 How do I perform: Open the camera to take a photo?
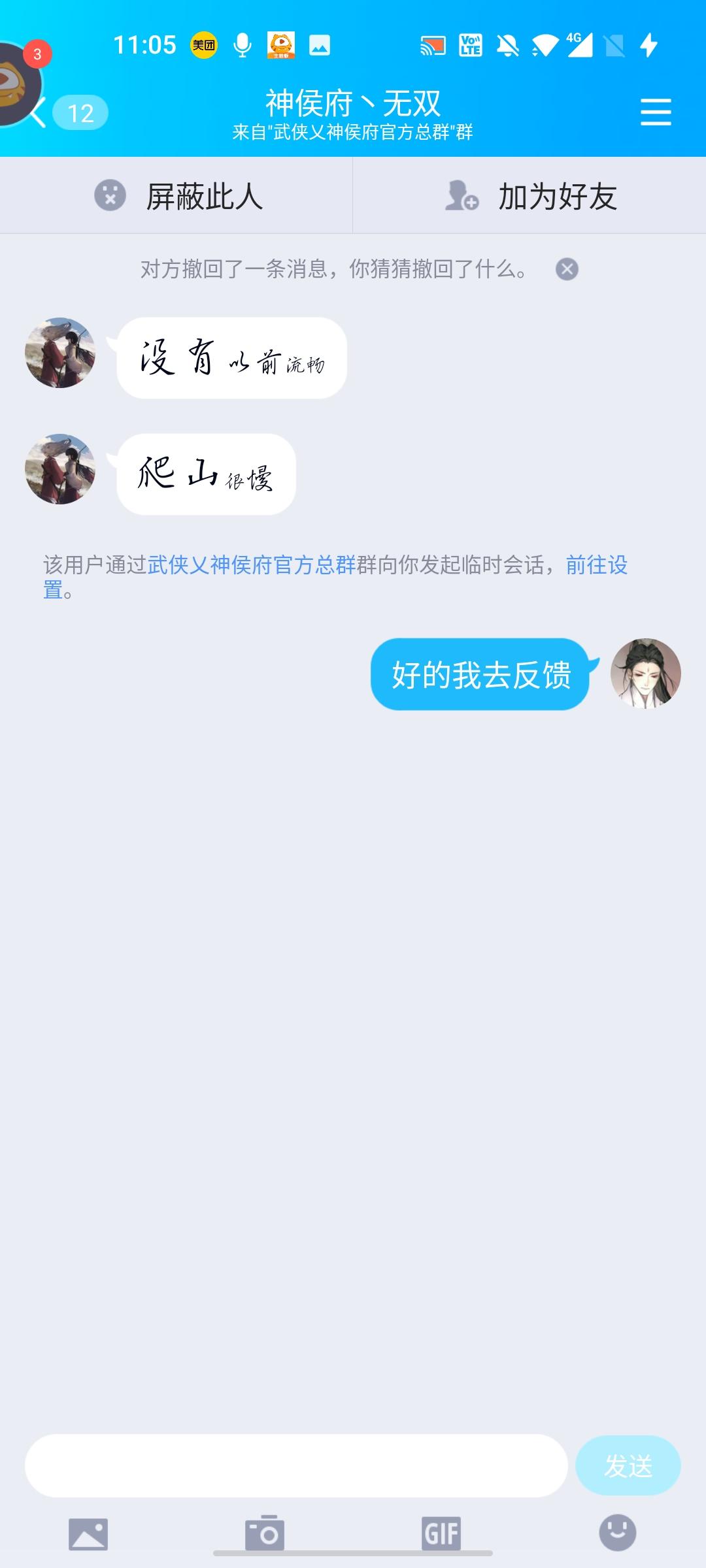[x=265, y=1533]
